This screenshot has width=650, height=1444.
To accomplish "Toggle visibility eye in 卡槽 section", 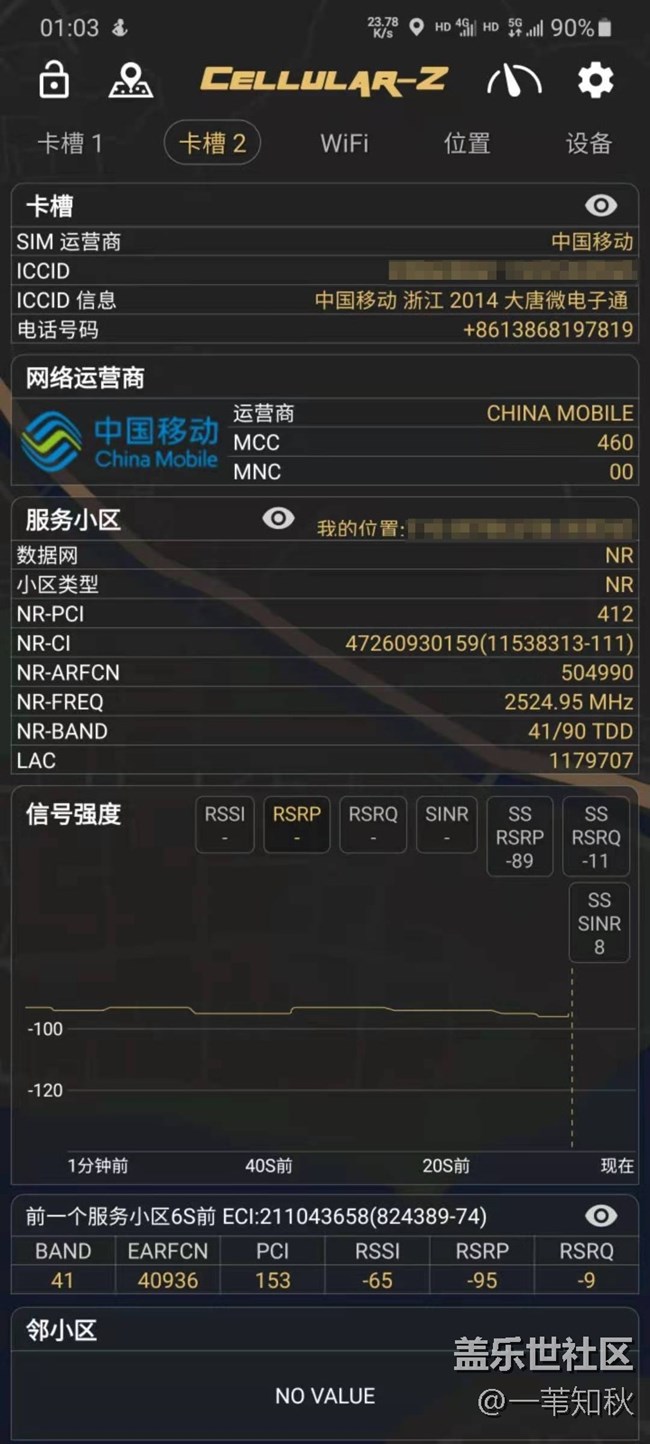I will tap(601, 206).
